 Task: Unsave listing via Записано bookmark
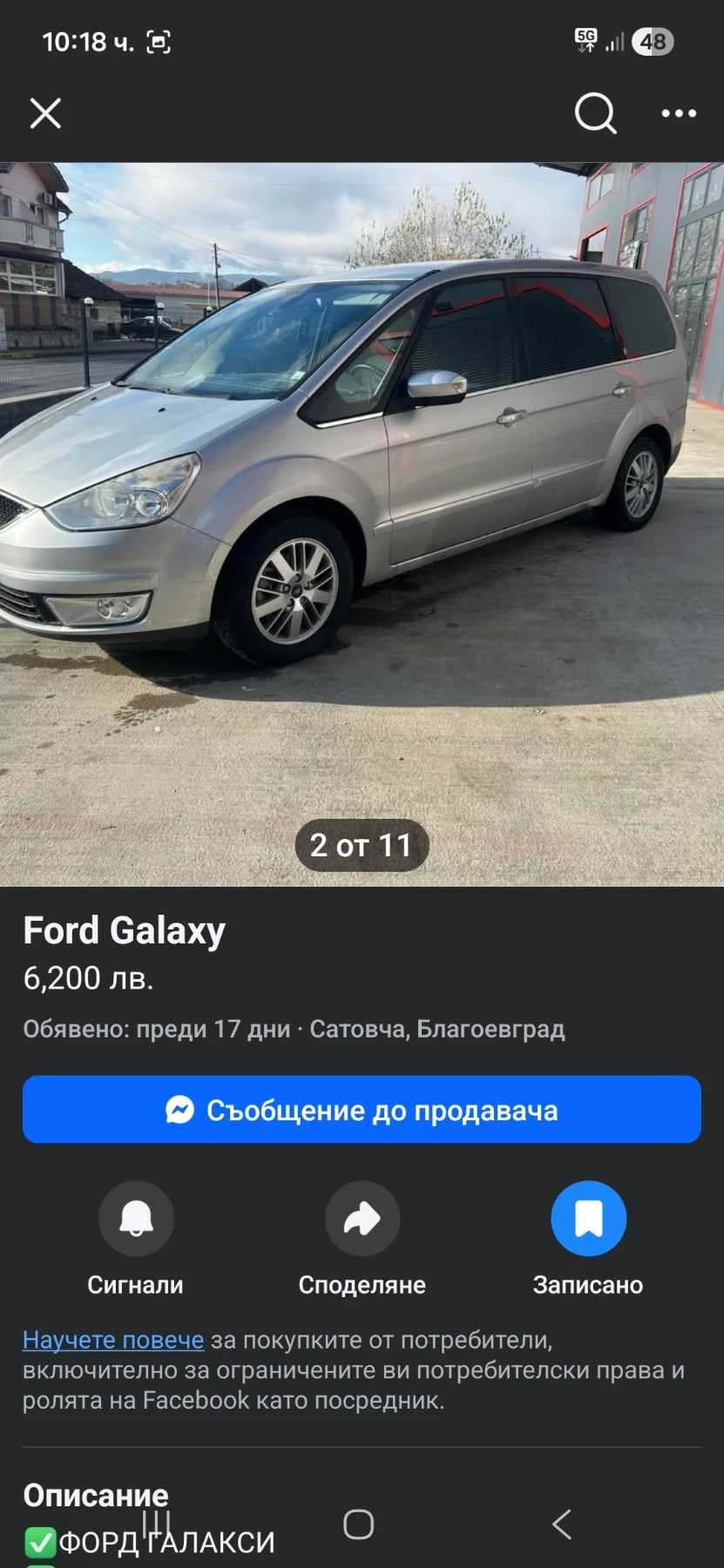click(588, 1219)
